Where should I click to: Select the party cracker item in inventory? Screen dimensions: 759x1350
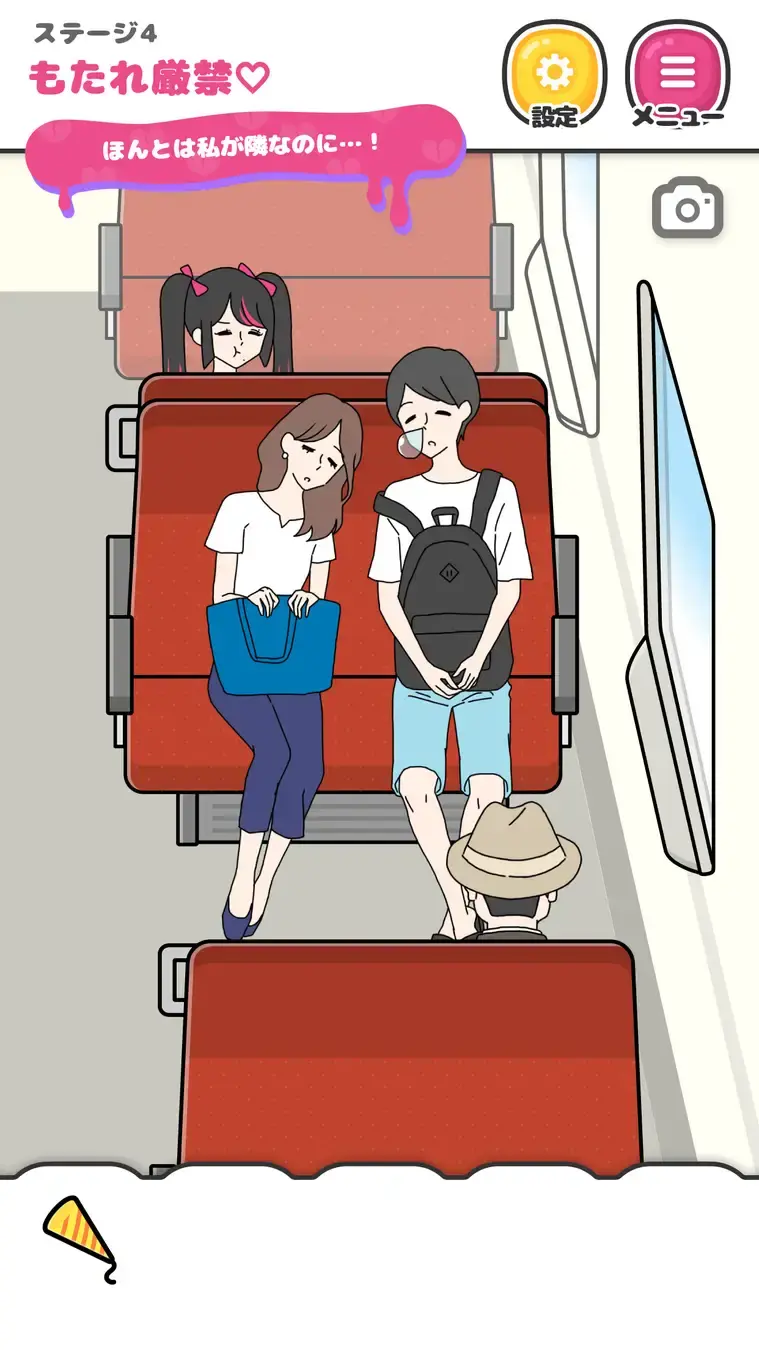[x=80, y=1236]
